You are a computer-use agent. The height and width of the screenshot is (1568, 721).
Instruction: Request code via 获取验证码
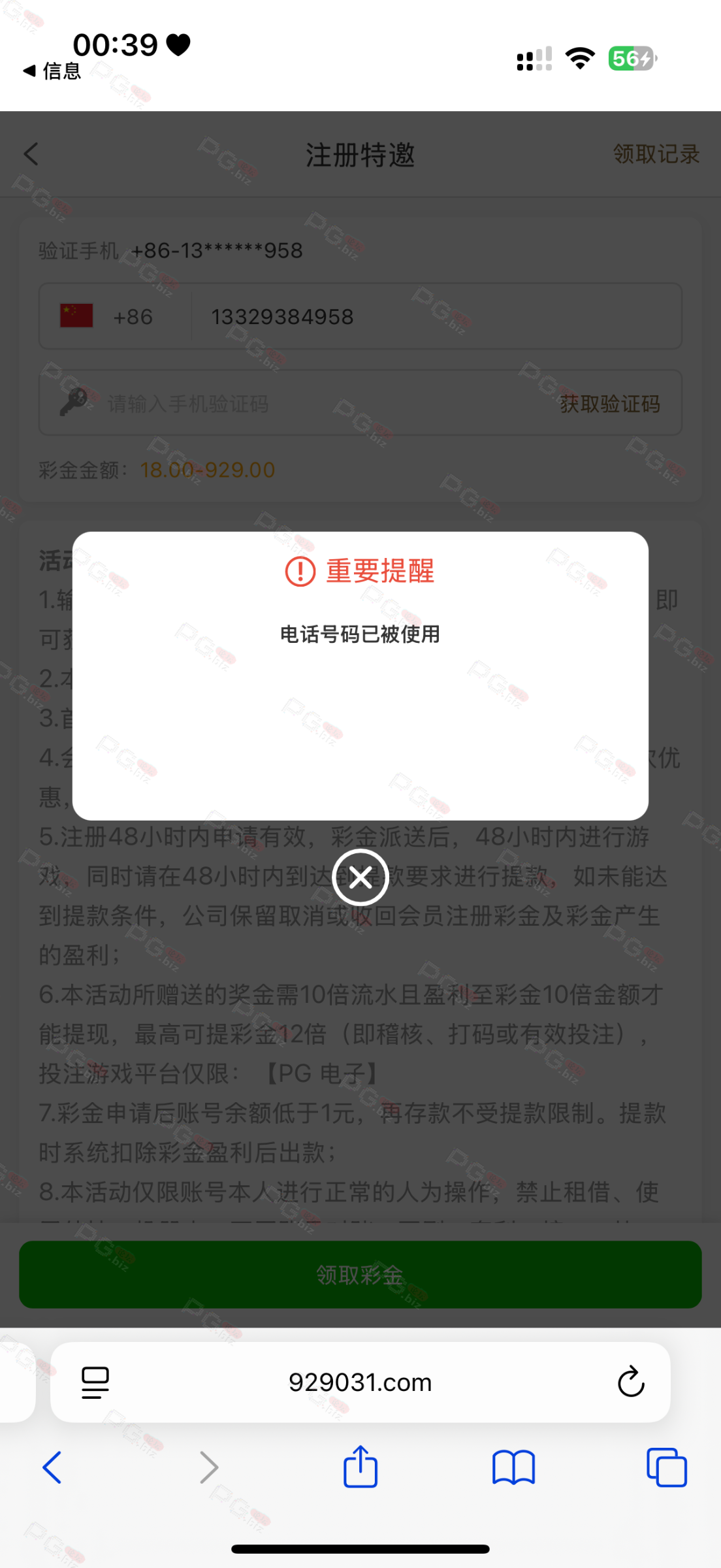click(609, 404)
